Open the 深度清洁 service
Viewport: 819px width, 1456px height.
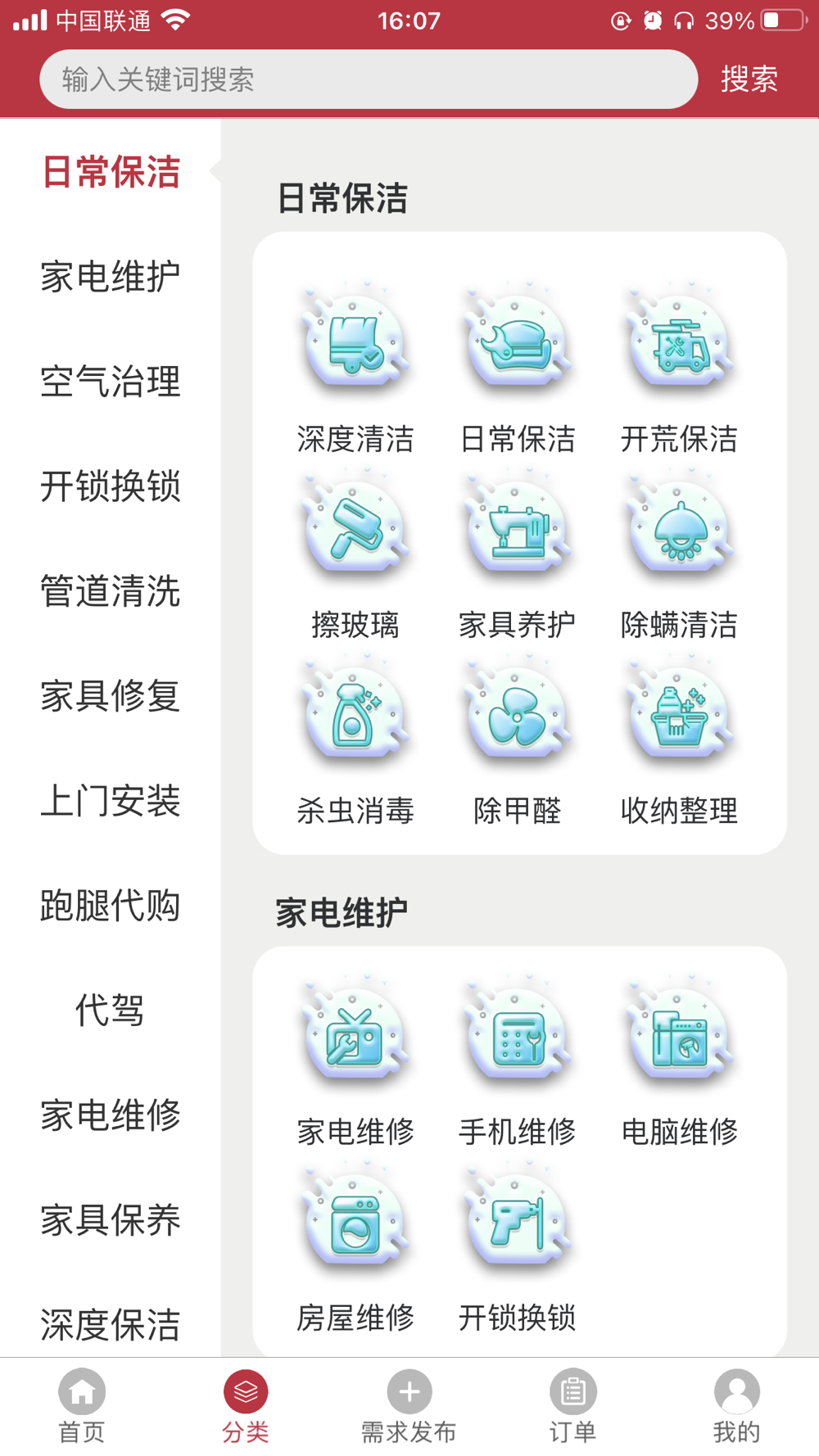click(355, 369)
